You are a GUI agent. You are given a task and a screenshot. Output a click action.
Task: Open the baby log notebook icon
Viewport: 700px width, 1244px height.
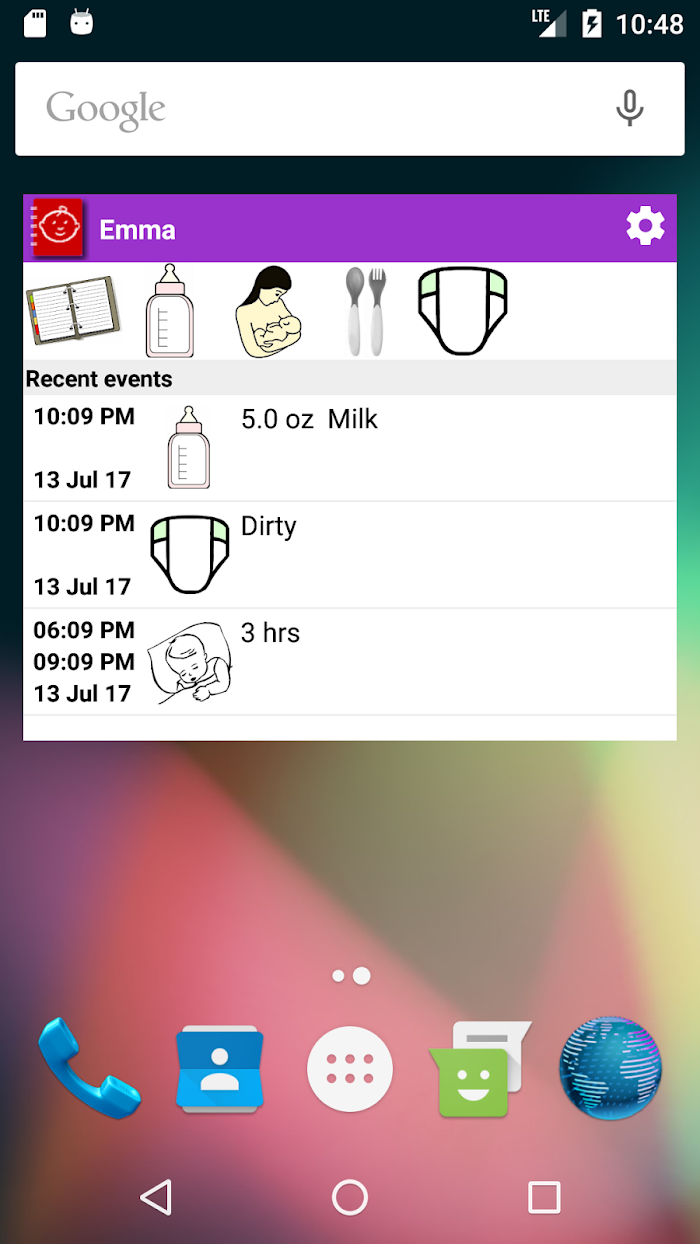tap(73, 311)
